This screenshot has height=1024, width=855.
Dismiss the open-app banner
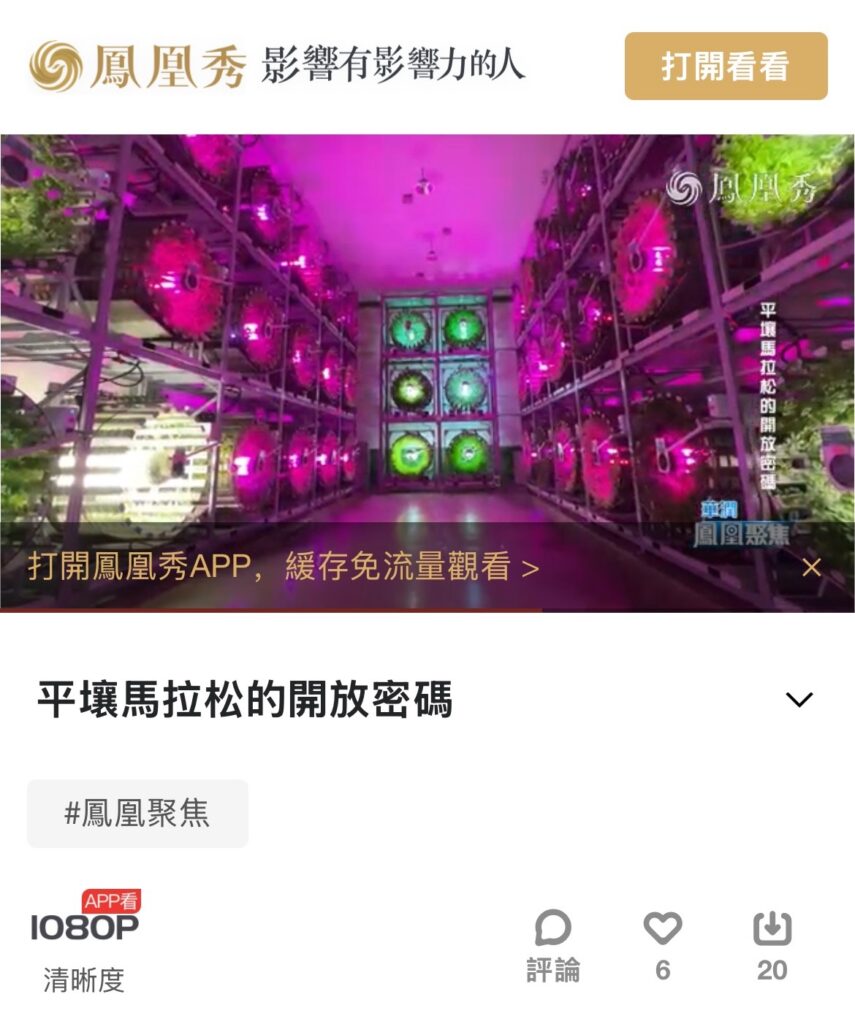811,568
